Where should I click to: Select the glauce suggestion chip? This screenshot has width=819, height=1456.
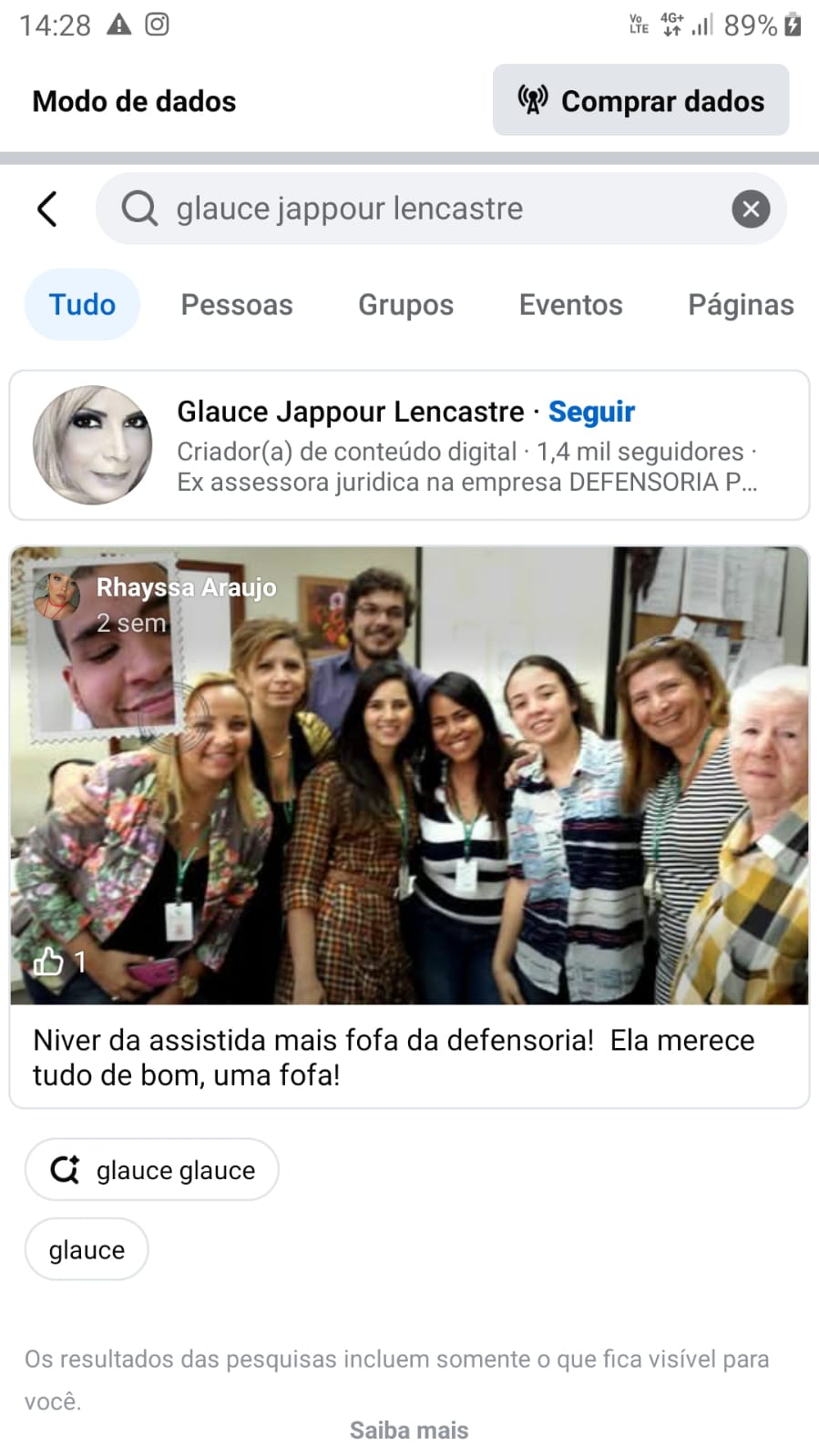point(87,1250)
